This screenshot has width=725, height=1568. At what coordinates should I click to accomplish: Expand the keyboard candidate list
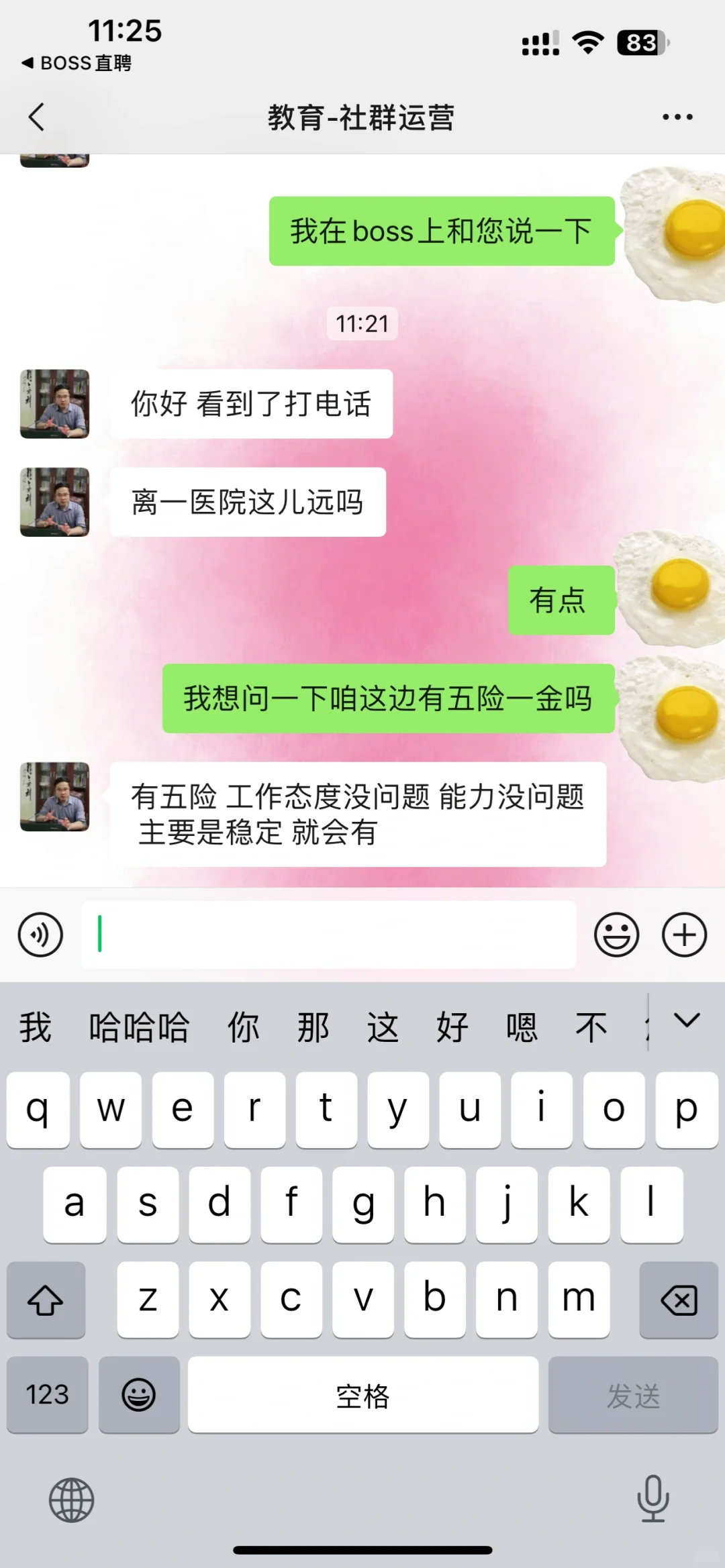[x=687, y=1021]
